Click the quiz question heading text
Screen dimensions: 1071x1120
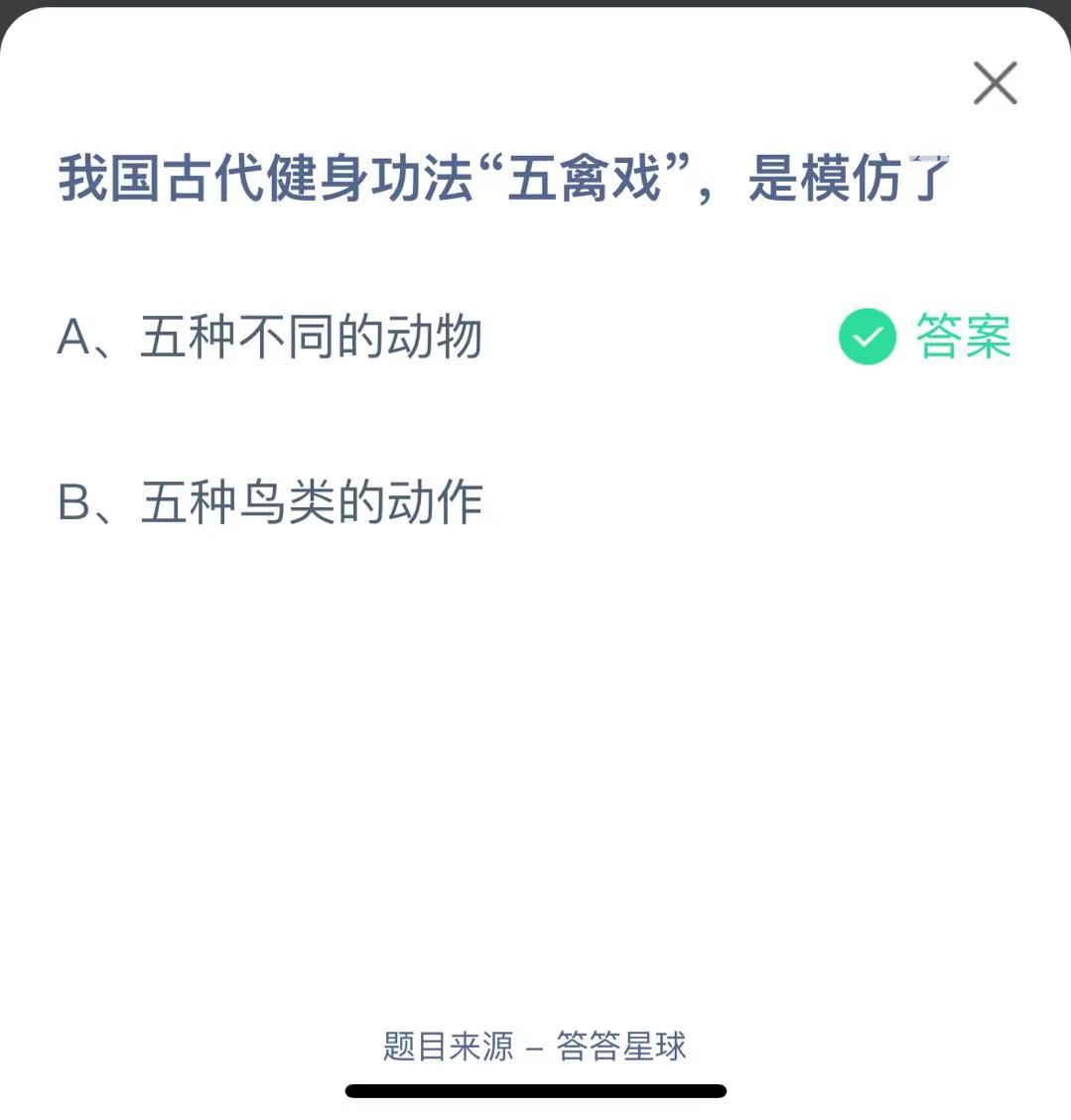click(x=506, y=181)
